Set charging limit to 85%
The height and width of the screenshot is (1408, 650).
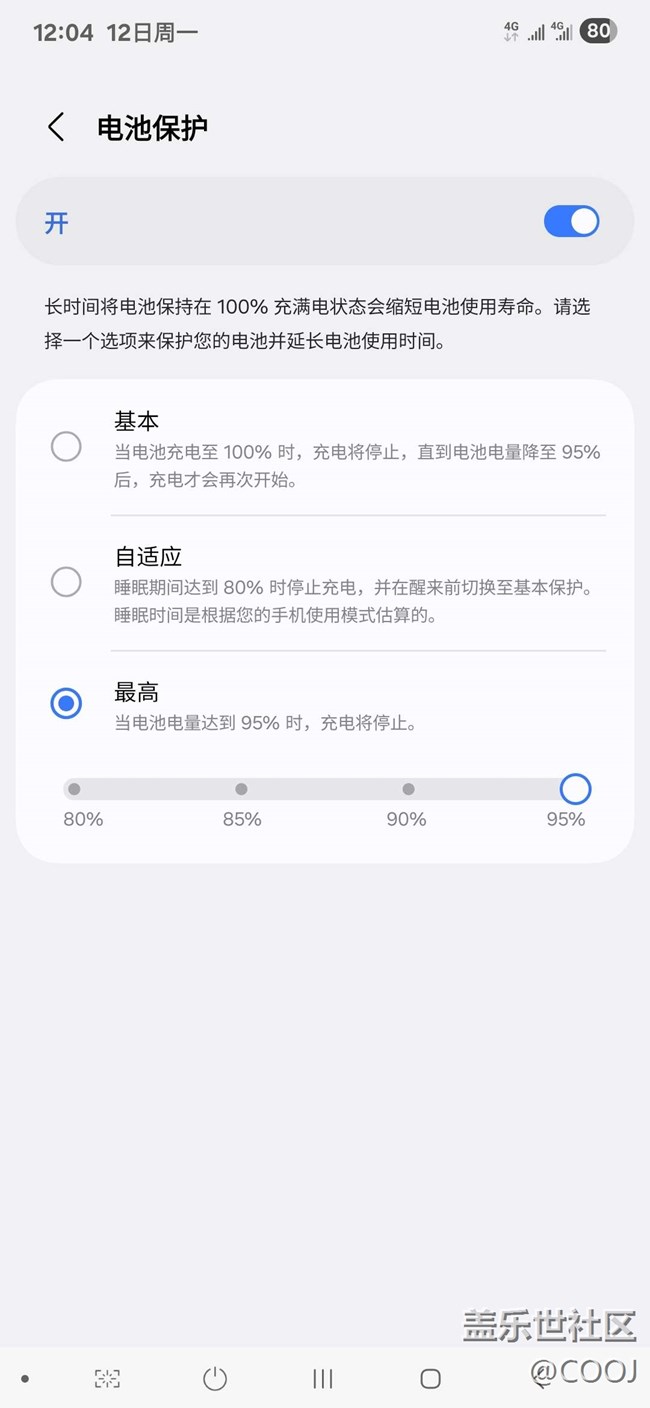click(241, 789)
